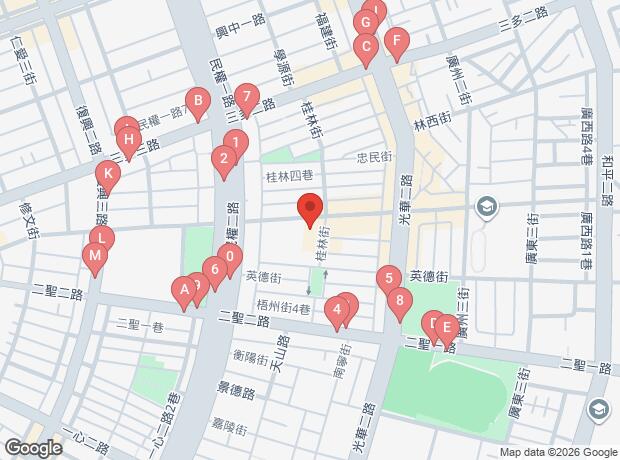Open the marker labeled C
This screenshot has width=620, height=460.
(x=366, y=50)
